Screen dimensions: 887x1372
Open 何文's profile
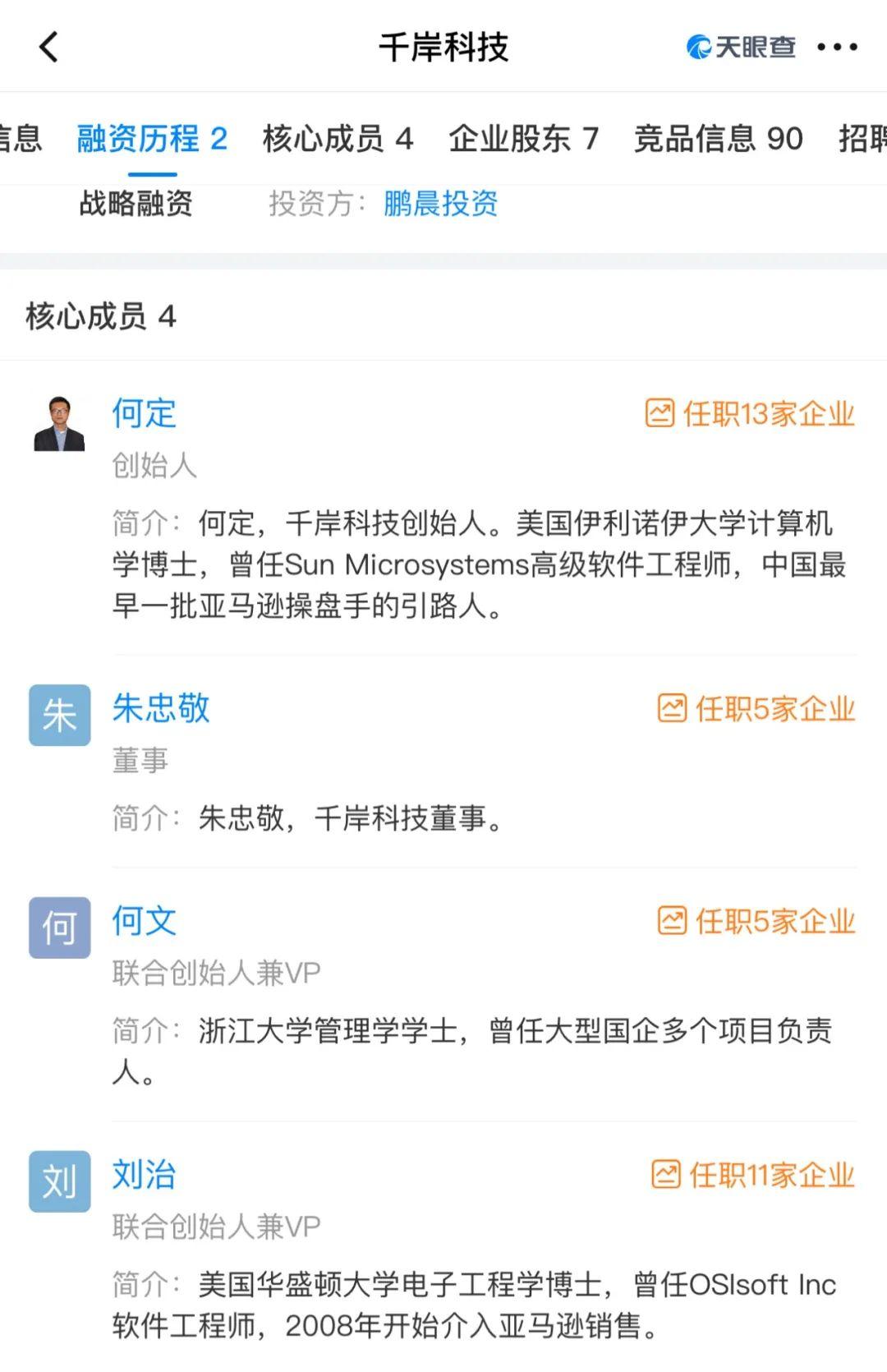[x=145, y=921]
